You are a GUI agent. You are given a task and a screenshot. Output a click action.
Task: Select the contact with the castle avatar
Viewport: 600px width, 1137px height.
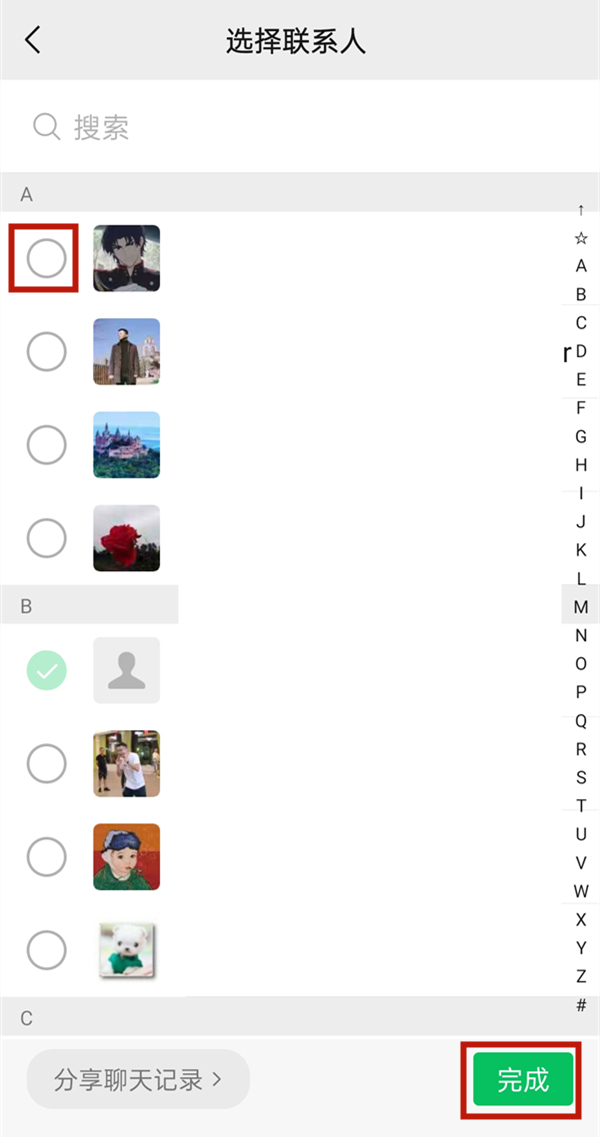point(46,445)
